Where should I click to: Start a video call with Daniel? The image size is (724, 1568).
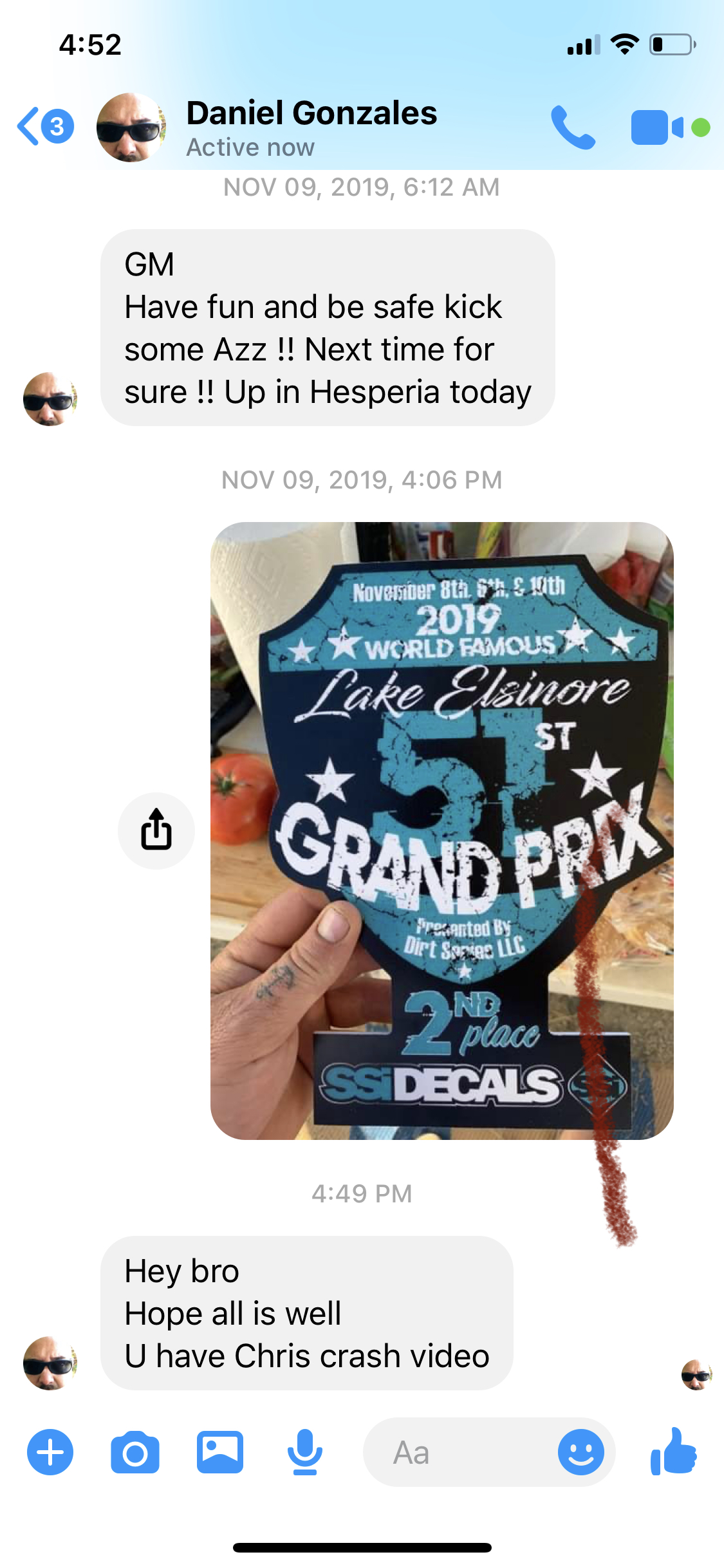[x=670, y=127]
